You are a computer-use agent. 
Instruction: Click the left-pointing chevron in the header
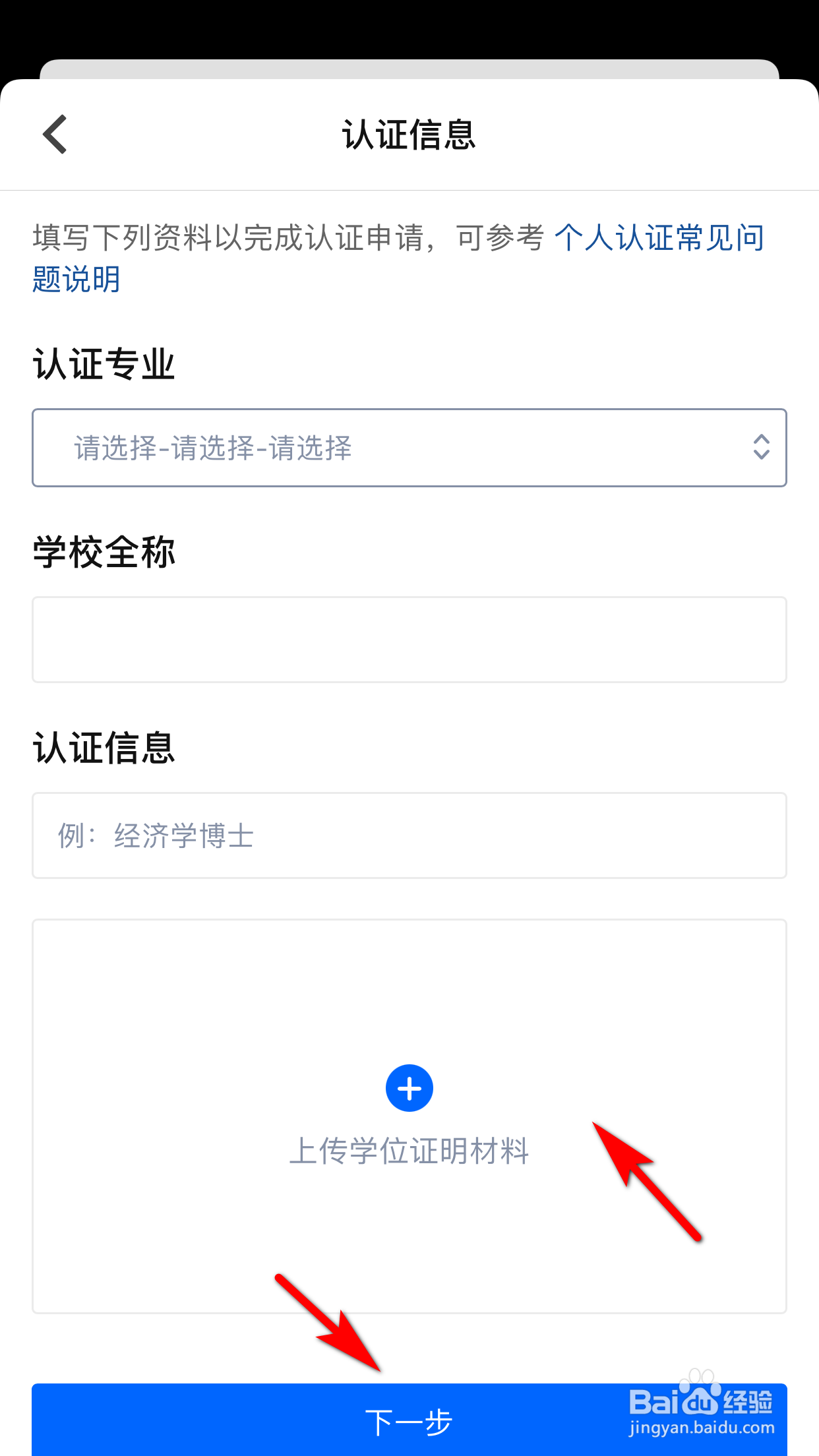coord(55,135)
